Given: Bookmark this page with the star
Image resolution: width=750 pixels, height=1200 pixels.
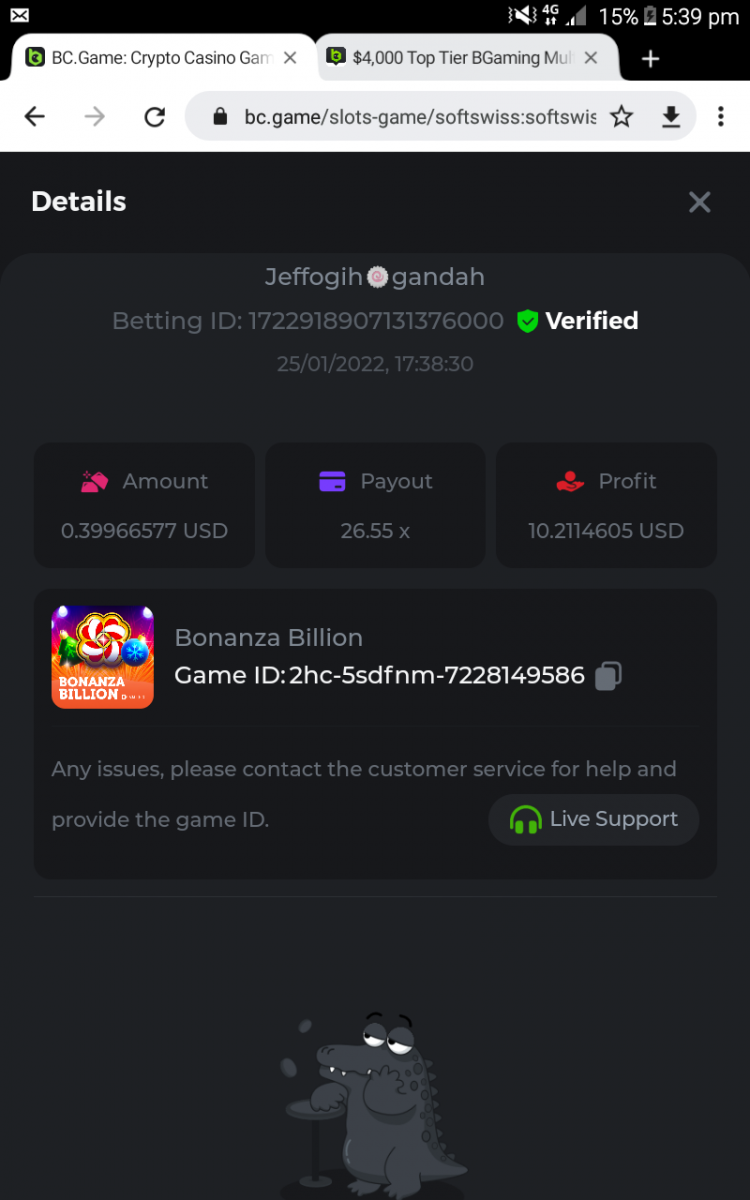Looking at the screenshot, I should coord(621,117).
